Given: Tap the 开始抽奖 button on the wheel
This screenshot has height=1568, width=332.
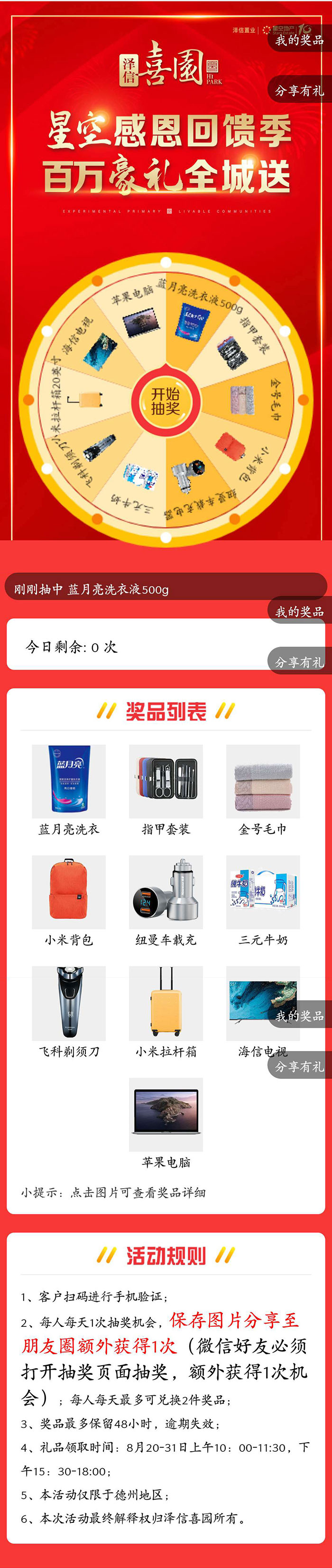Looking at the screenshot, I should [x=166, y=401].
